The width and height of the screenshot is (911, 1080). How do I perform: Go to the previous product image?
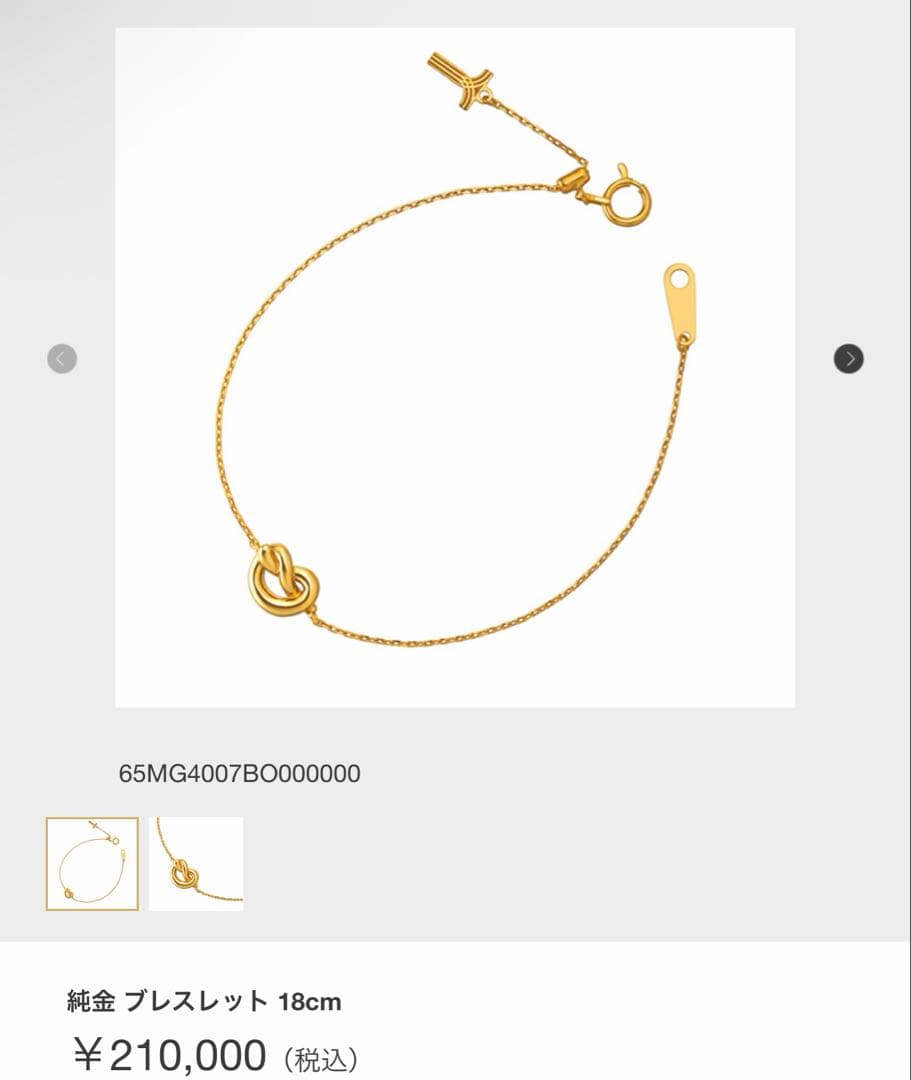pos(62,358)
